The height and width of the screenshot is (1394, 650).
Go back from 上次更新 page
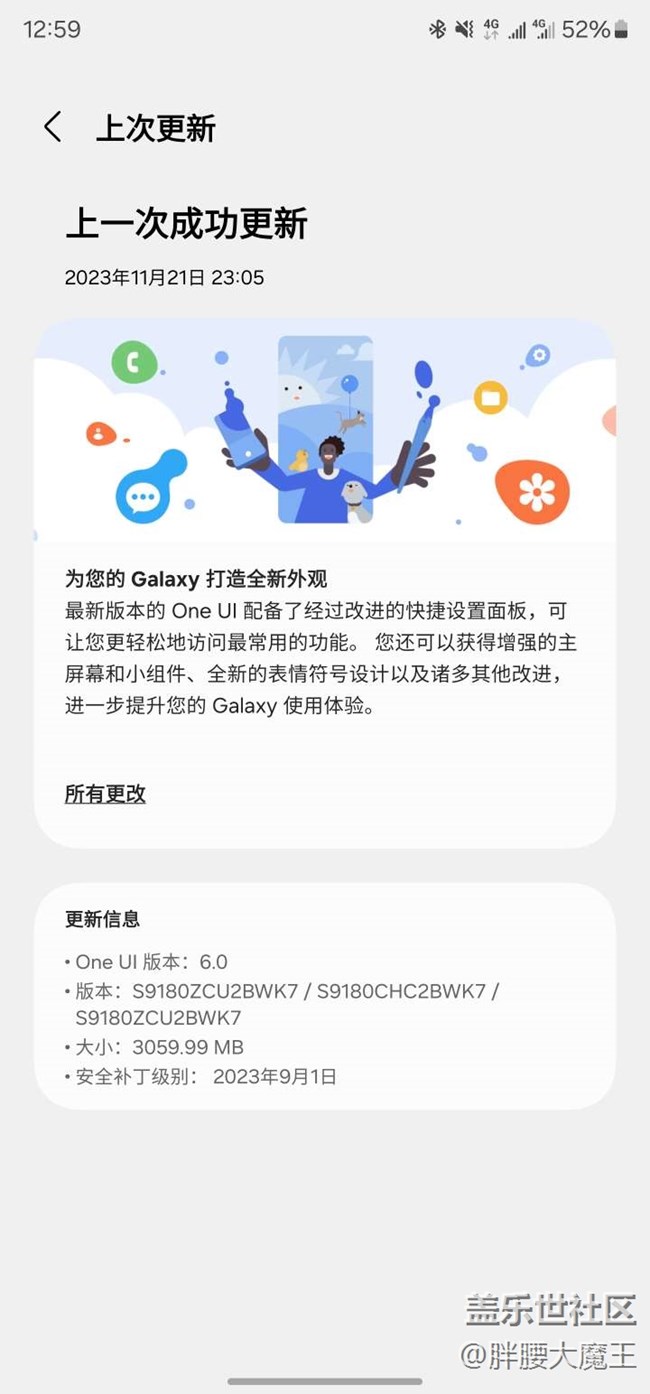point(53,127)
